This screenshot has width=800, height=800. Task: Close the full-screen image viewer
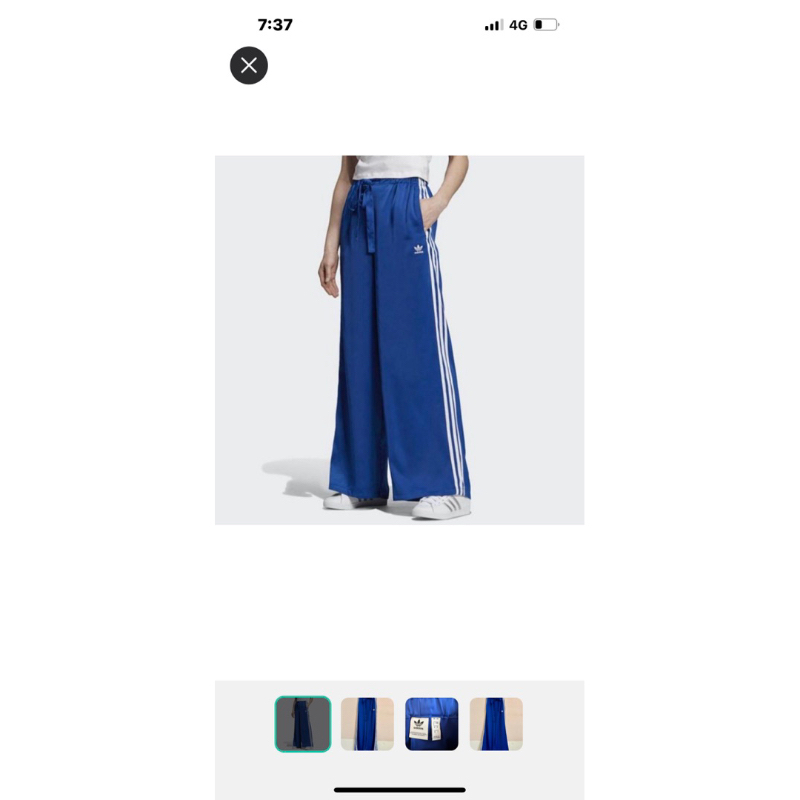tap(248, 65)
